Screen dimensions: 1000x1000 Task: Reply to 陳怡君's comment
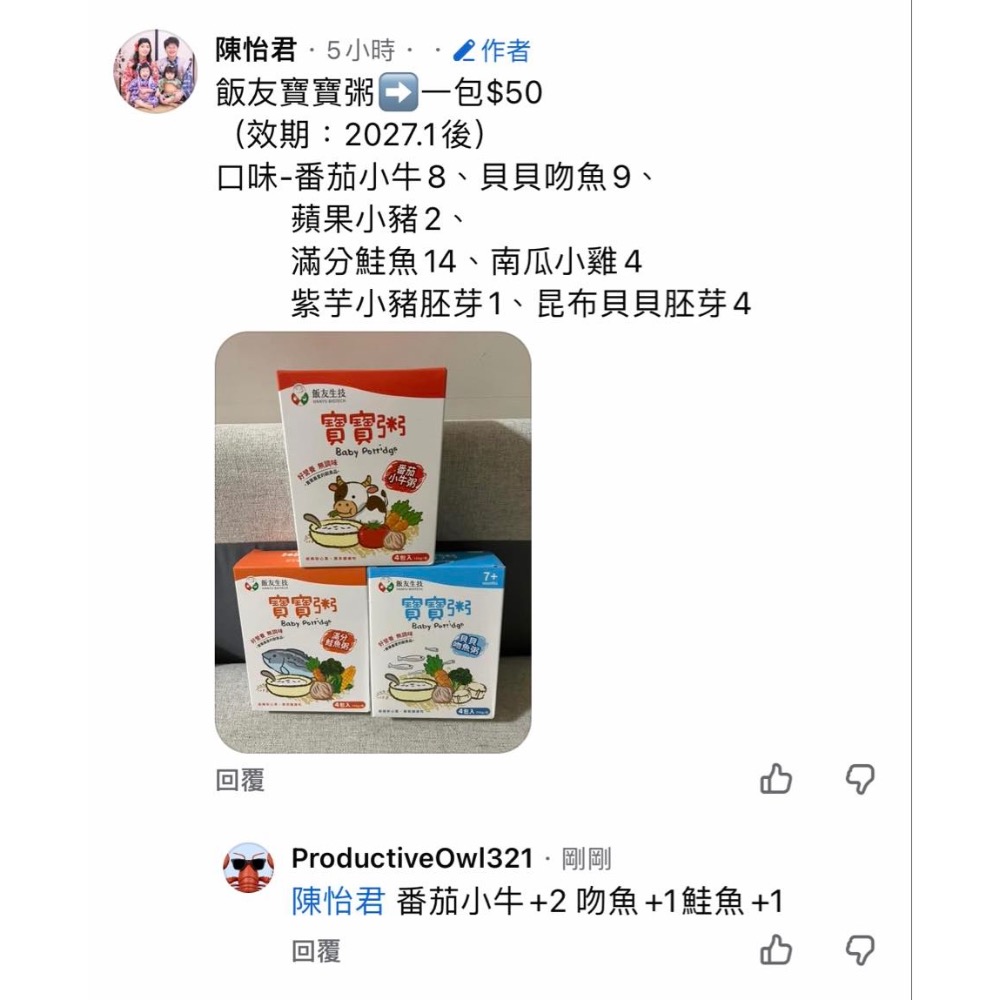pos(240,781)
